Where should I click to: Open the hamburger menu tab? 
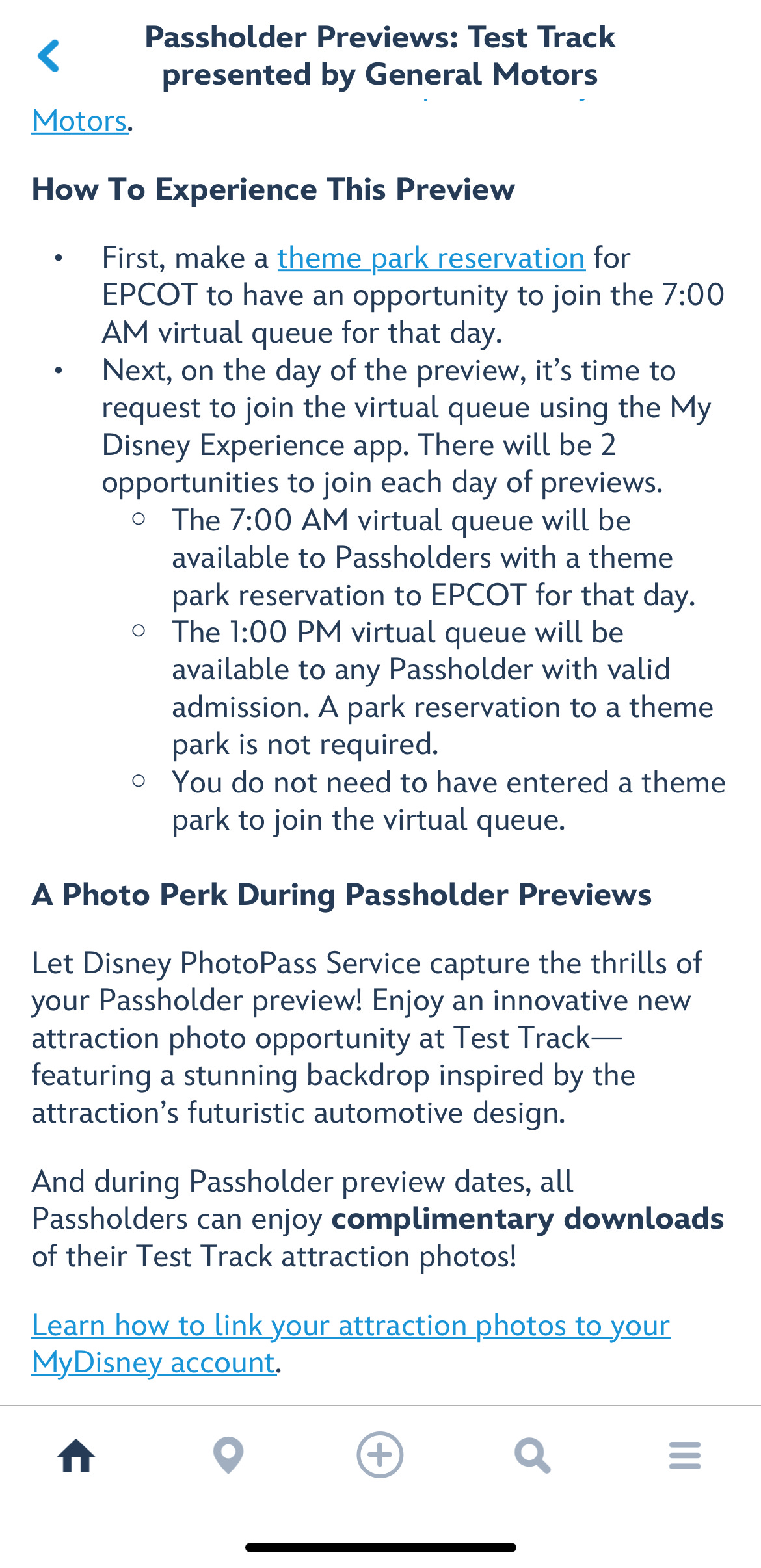point(685,1455)
